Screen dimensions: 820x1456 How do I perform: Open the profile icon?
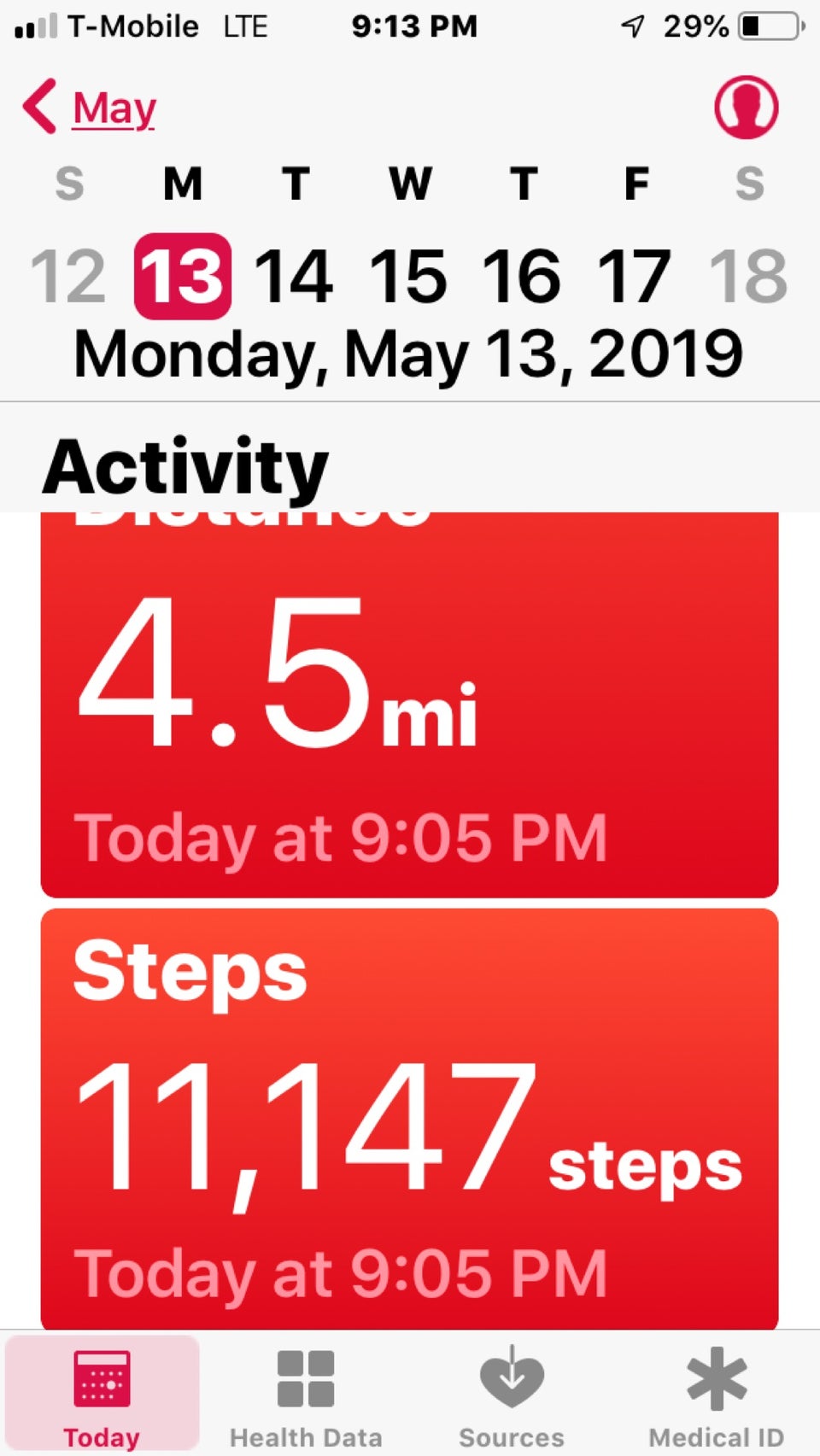tap(746, 108)
